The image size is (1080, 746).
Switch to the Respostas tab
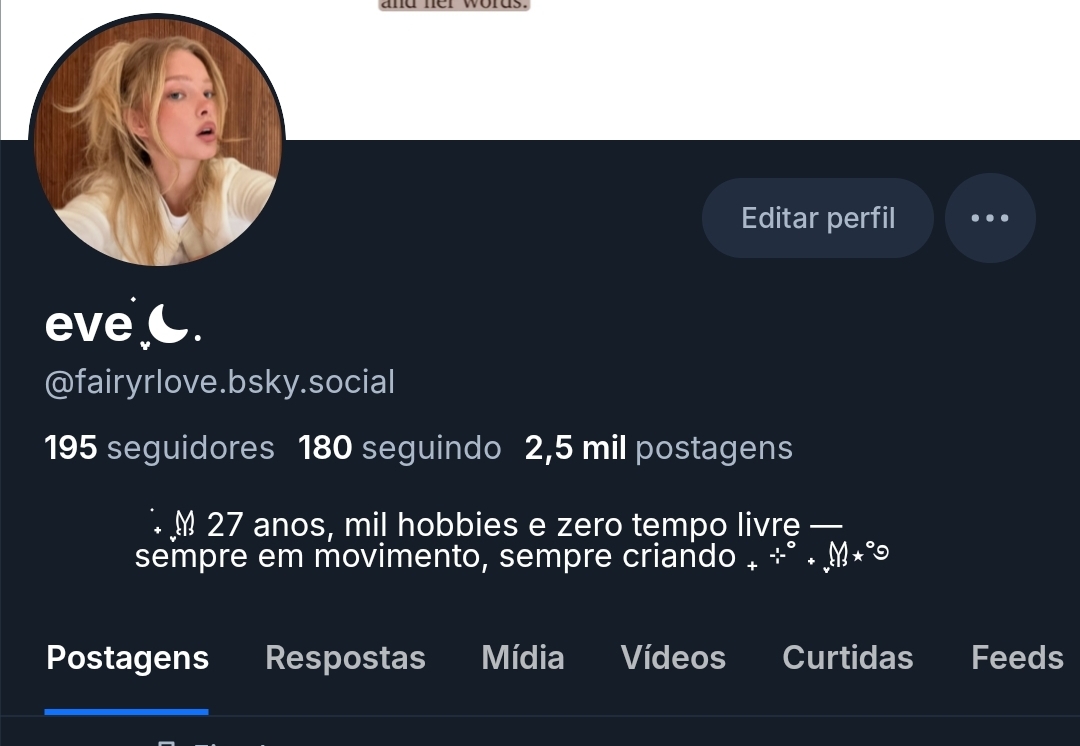click(345, 658)
